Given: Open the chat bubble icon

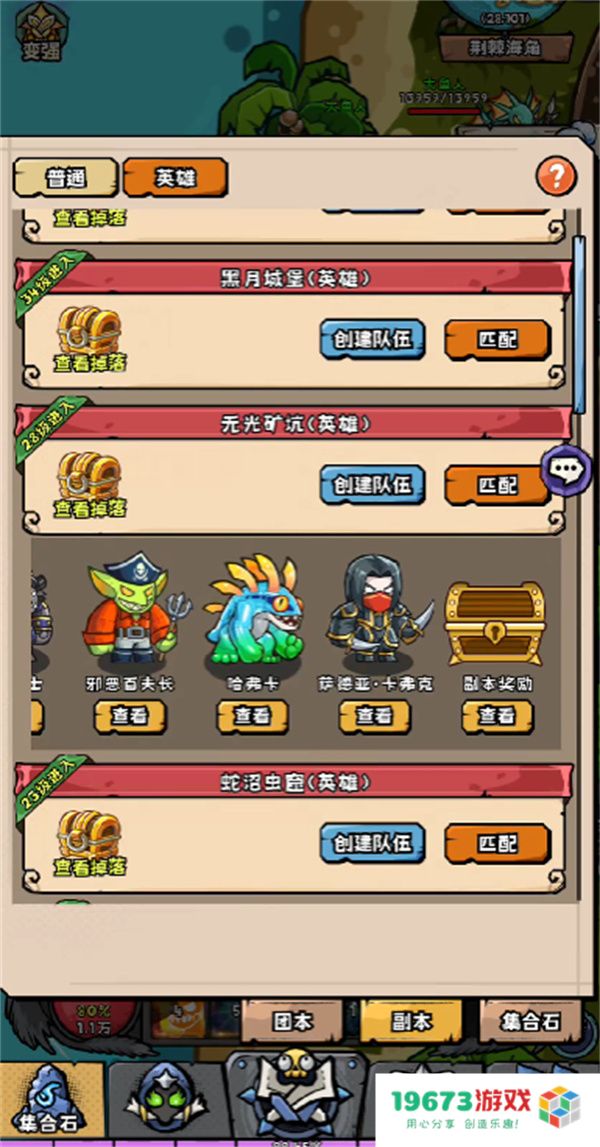Looking at the screenshot, I should 567,470.
